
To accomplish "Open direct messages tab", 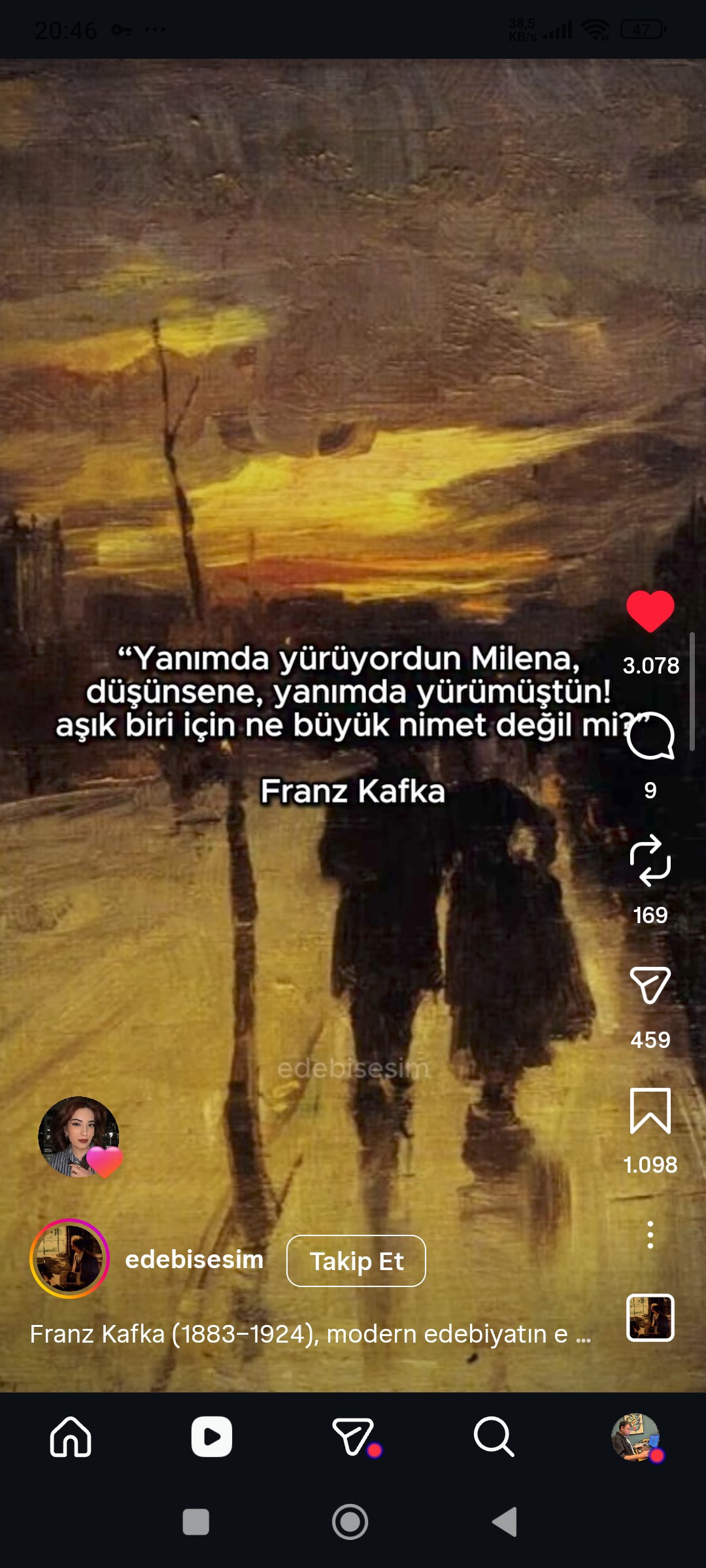I will [x=354, y=1437].
